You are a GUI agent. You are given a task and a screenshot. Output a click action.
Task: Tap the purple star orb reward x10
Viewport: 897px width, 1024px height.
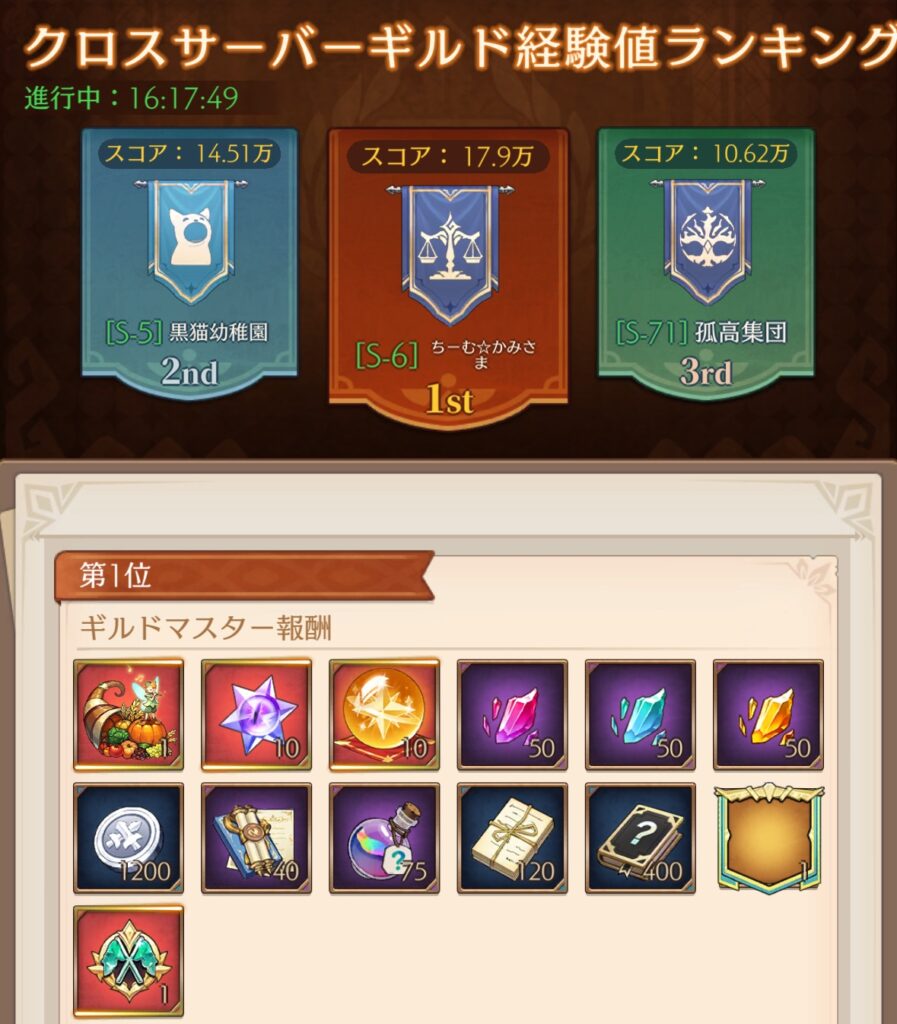[256, 714]
